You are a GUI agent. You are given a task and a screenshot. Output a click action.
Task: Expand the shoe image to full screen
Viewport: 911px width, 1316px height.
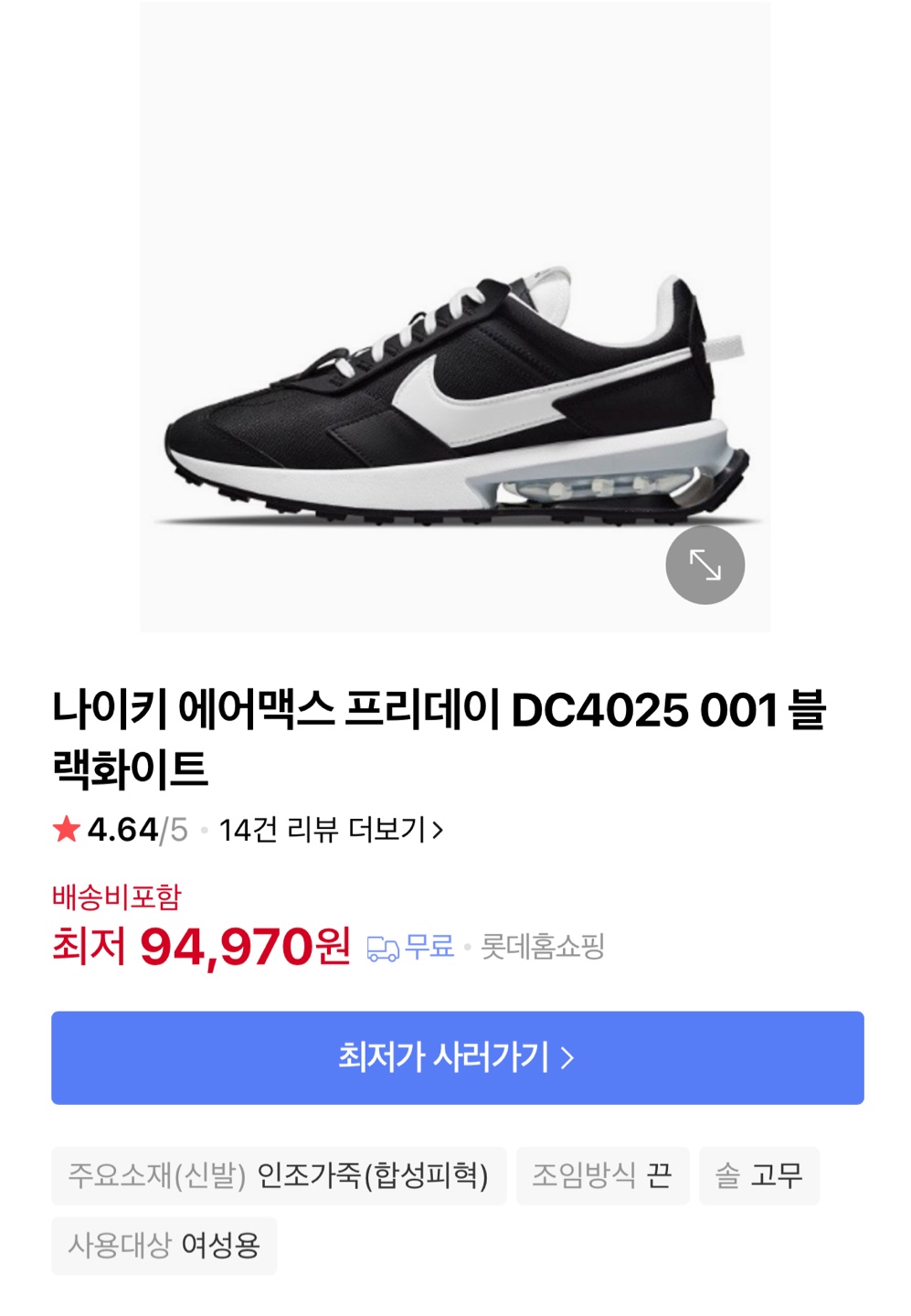click(704, 565)
